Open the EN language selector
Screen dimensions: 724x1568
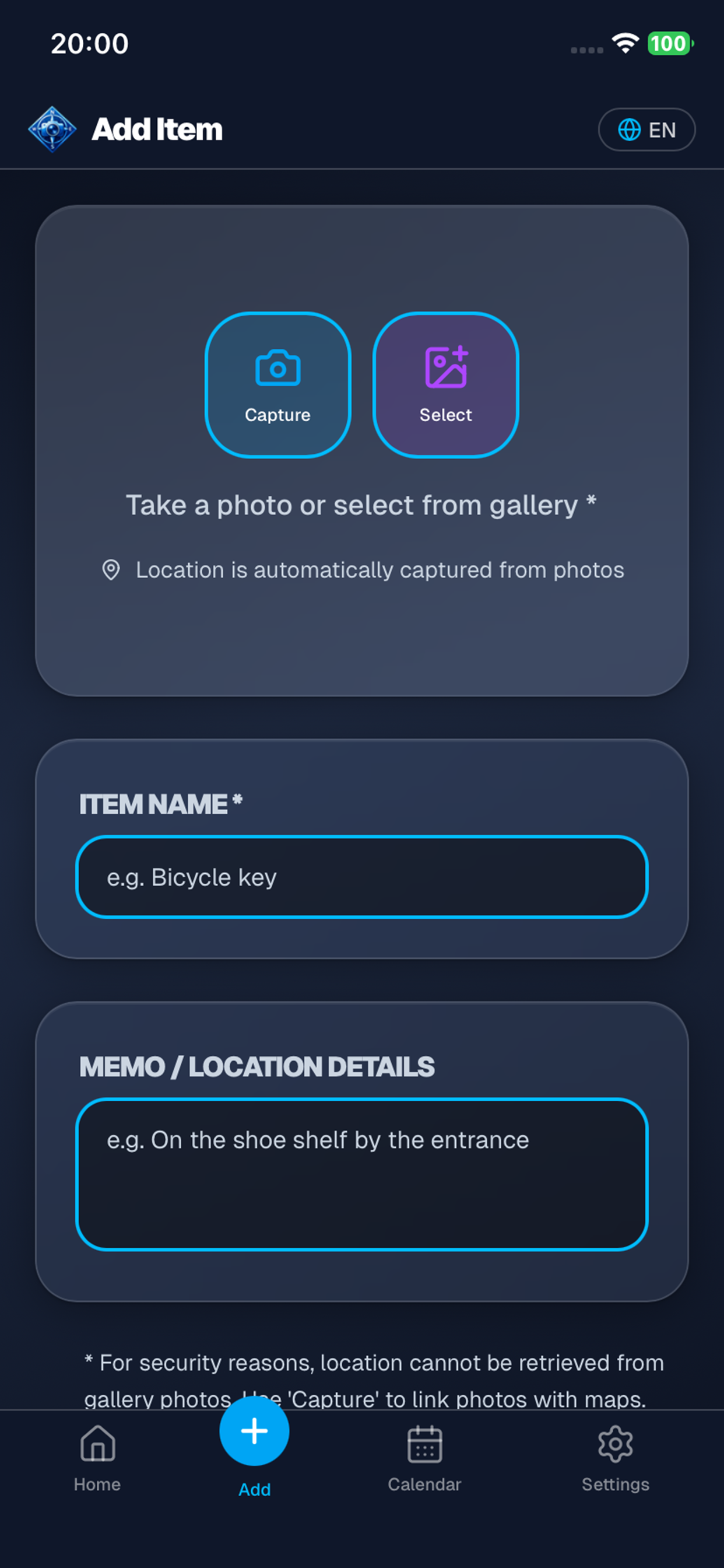point(646,129)
